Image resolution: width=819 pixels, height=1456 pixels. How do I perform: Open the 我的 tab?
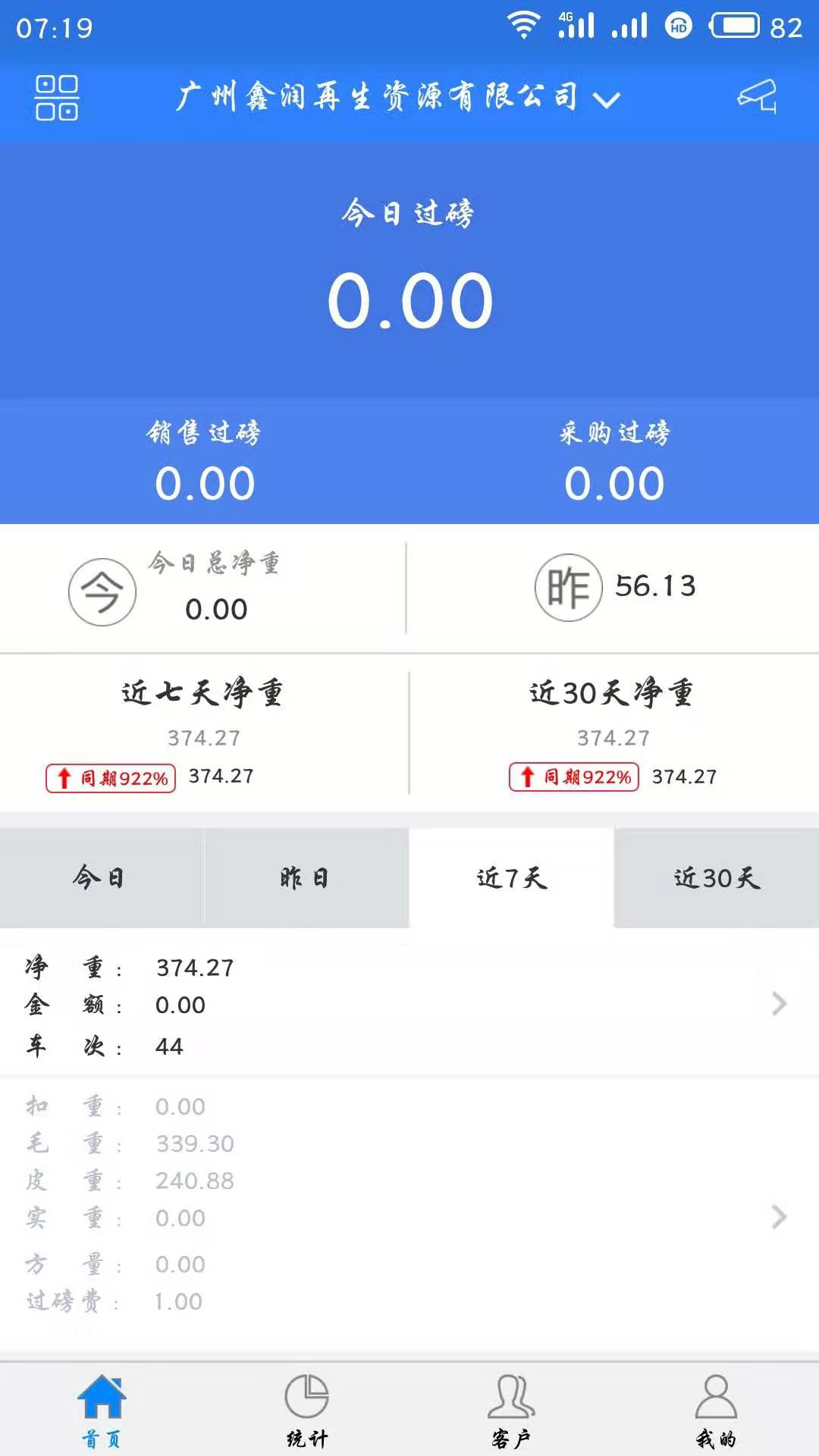716,1410
